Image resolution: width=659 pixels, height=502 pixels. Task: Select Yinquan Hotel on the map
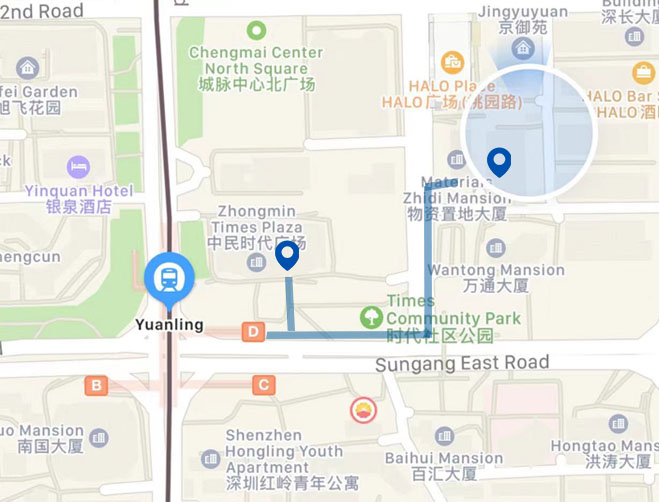coord(80,166)
